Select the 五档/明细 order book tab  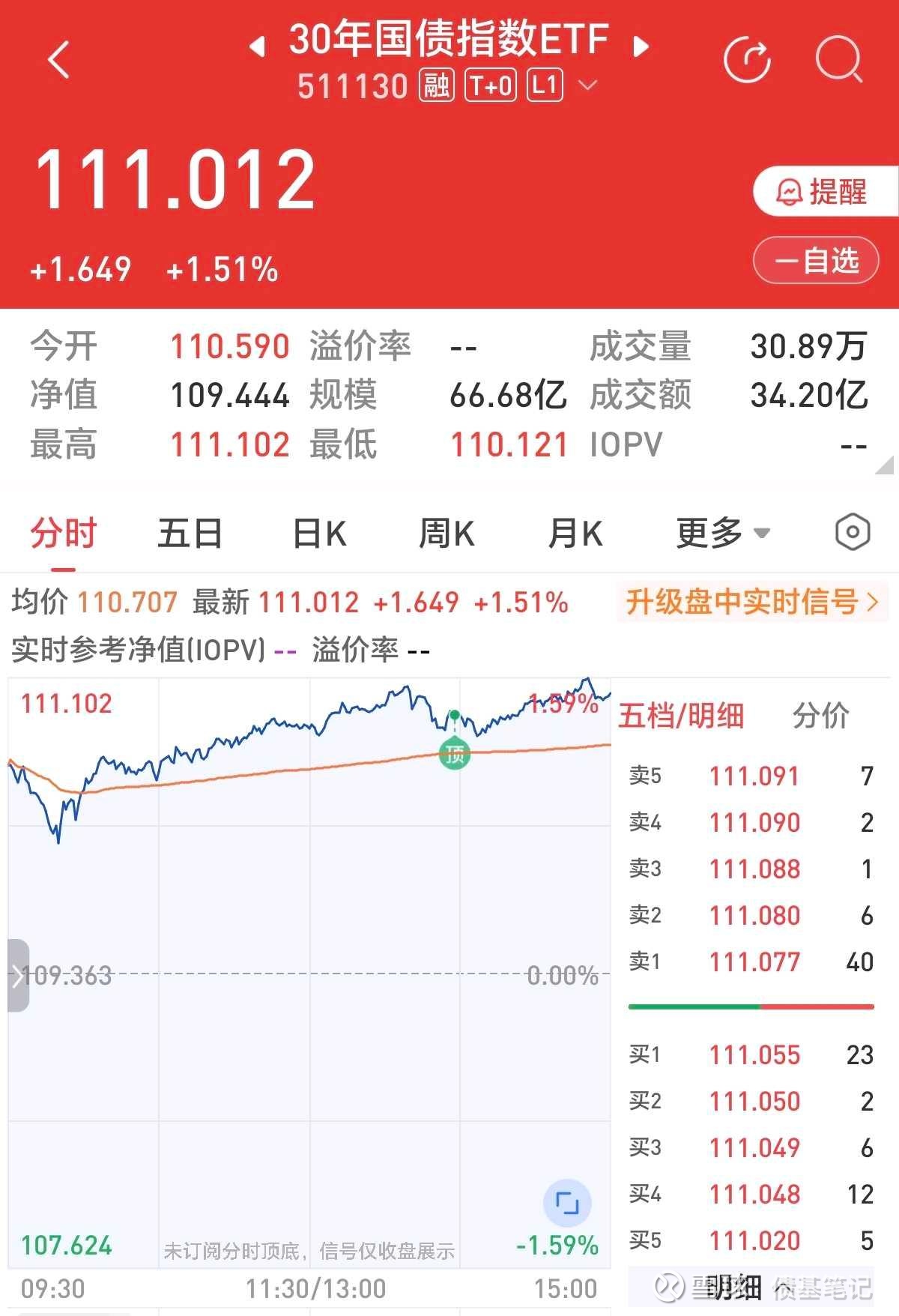coord(681,716)
